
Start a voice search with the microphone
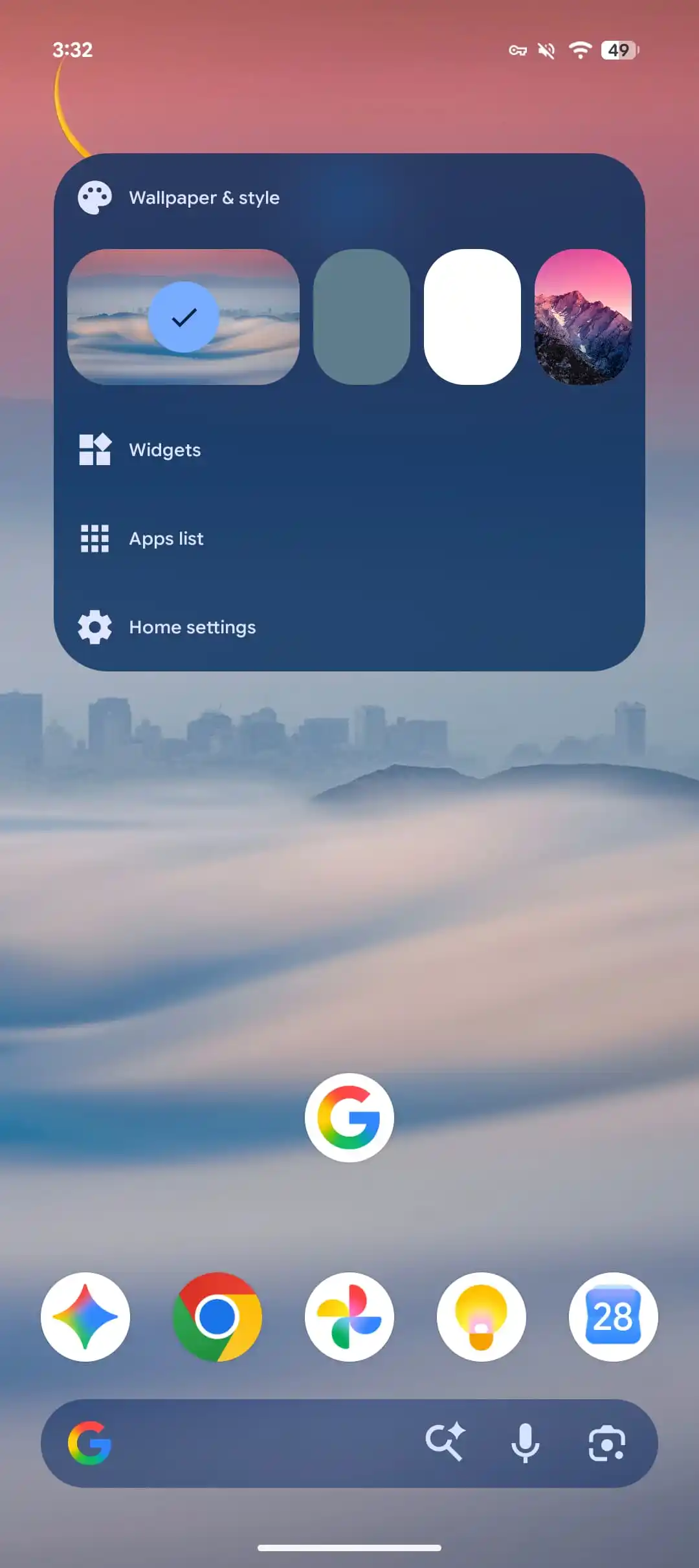tap(526, 1443)
